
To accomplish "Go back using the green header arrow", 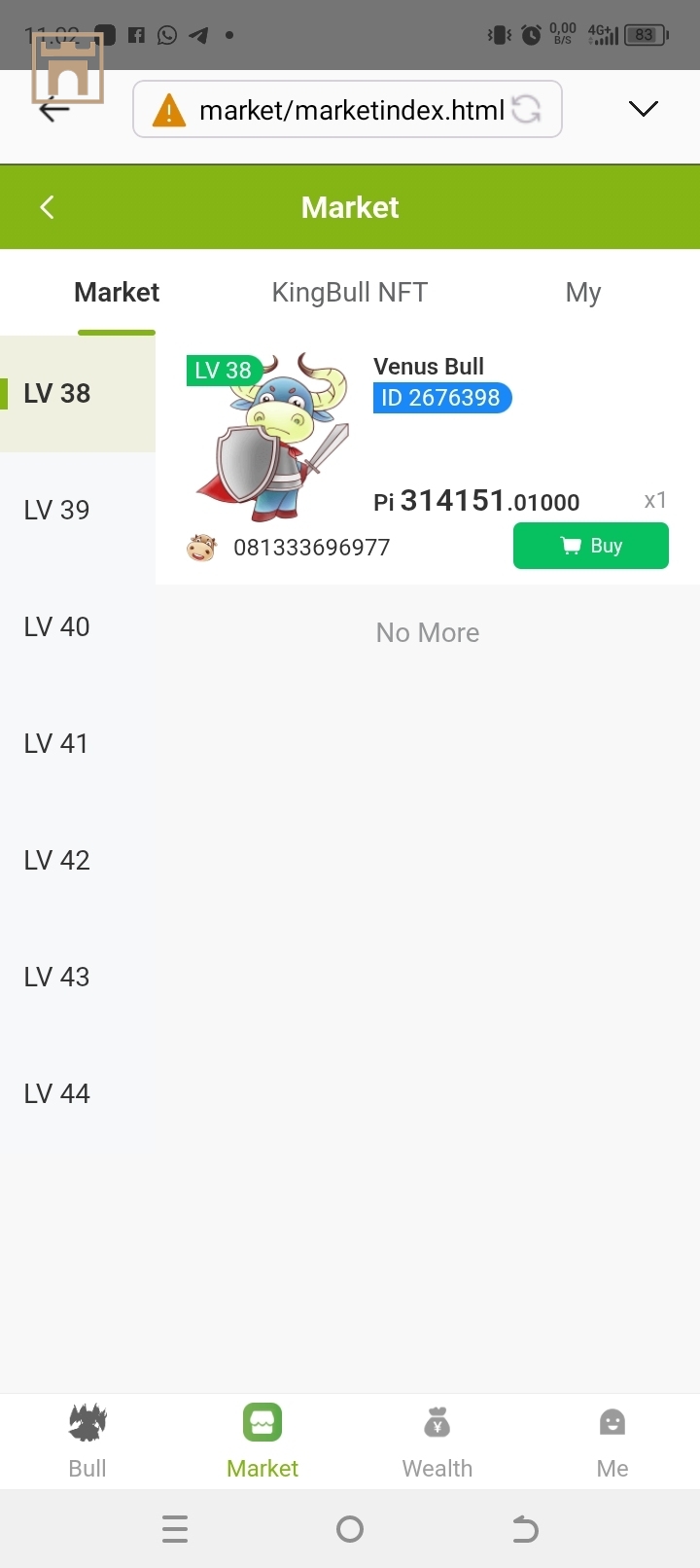I will coord(47,207).
